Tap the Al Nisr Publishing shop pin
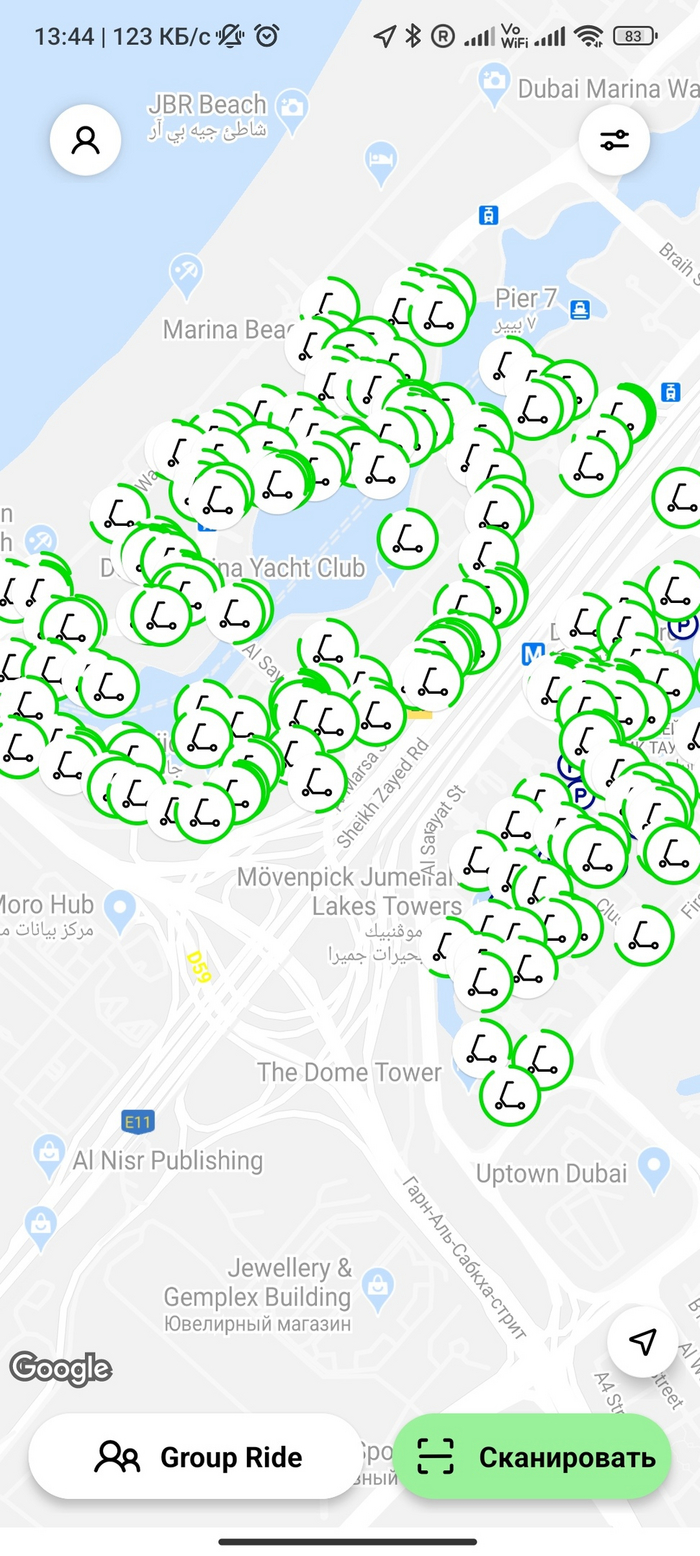 48,1157
